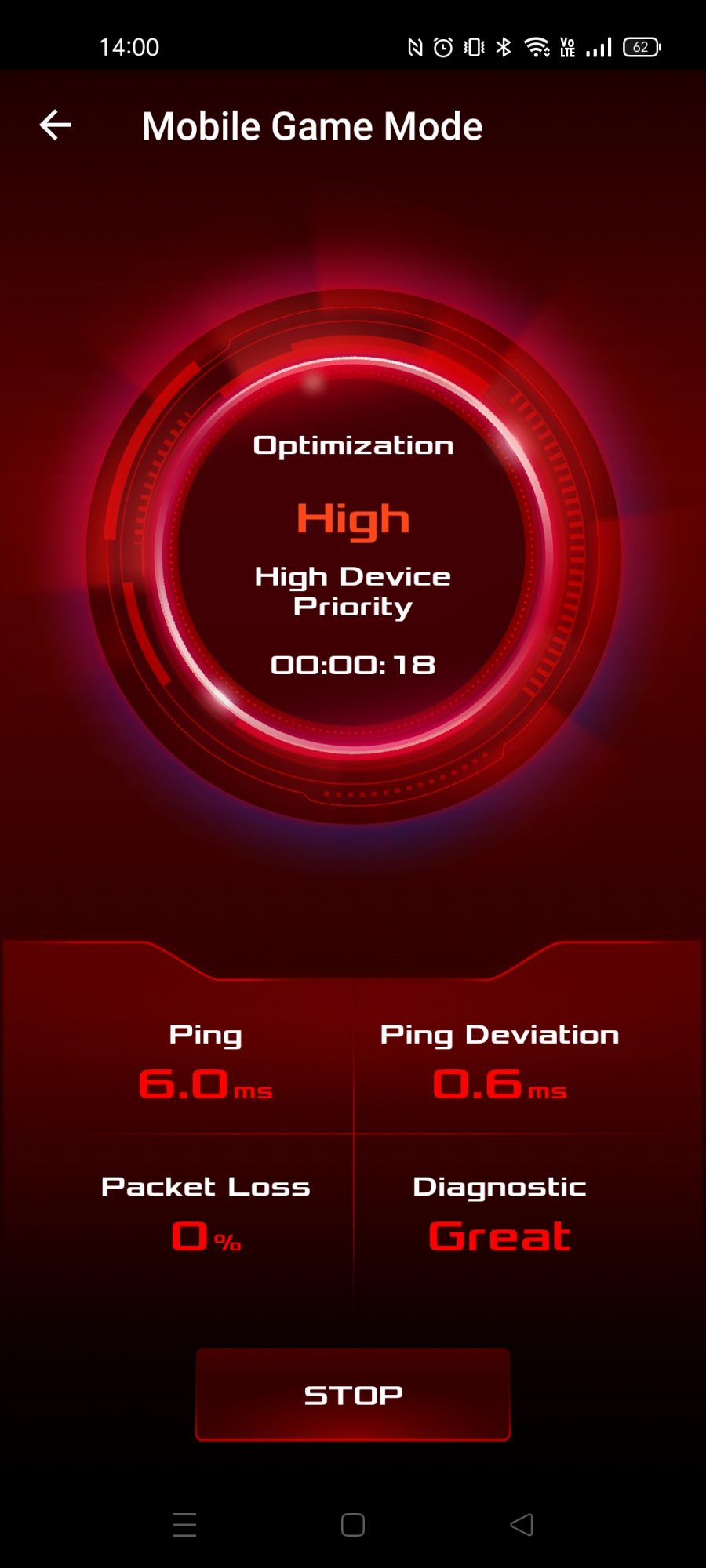Go back from Mobile Game Mode
Screen dimensions: 706x1568
pos(55,125)
